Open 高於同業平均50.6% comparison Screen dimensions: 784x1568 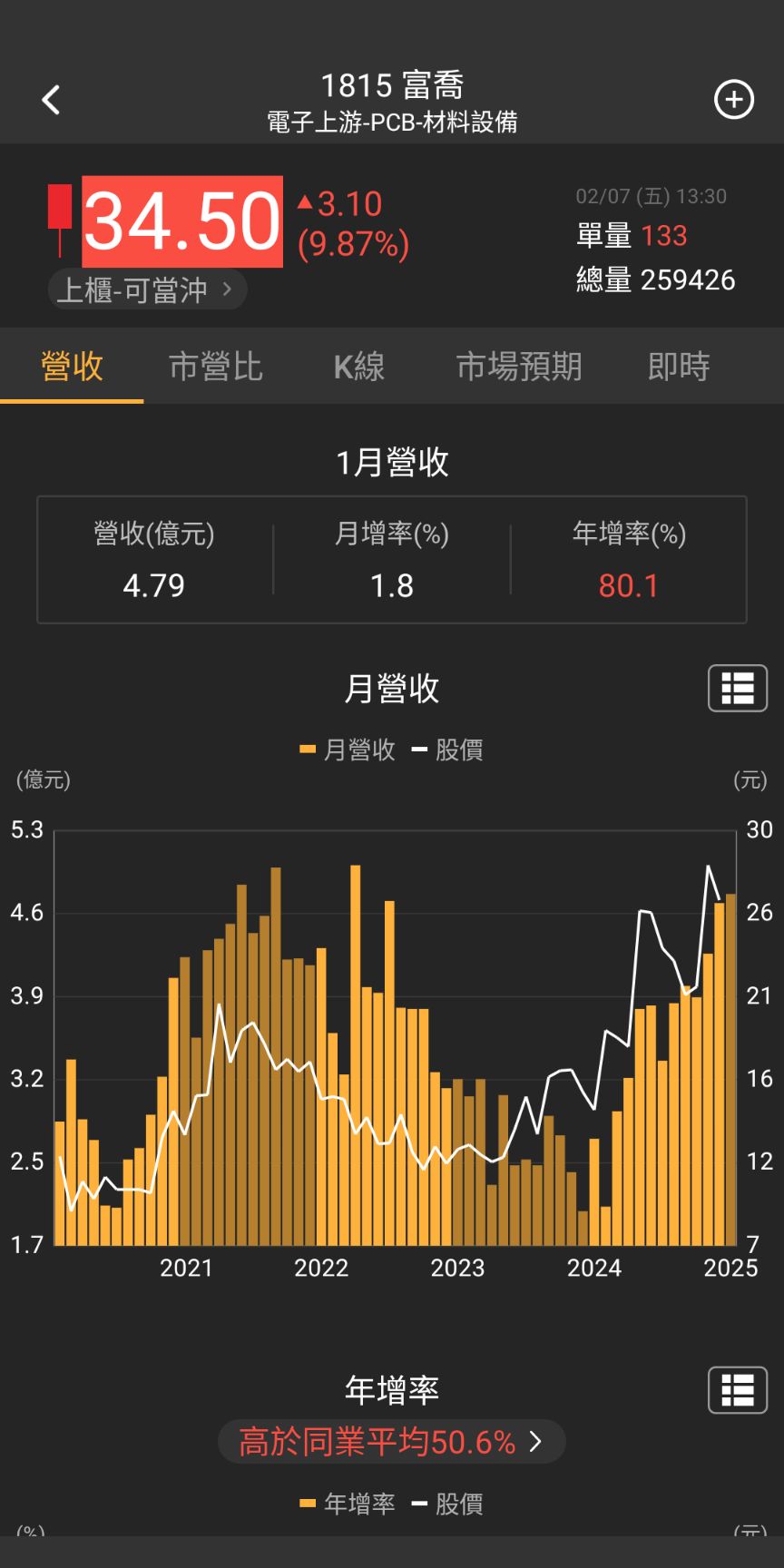pyautogui.click(x=391, y=1441)
